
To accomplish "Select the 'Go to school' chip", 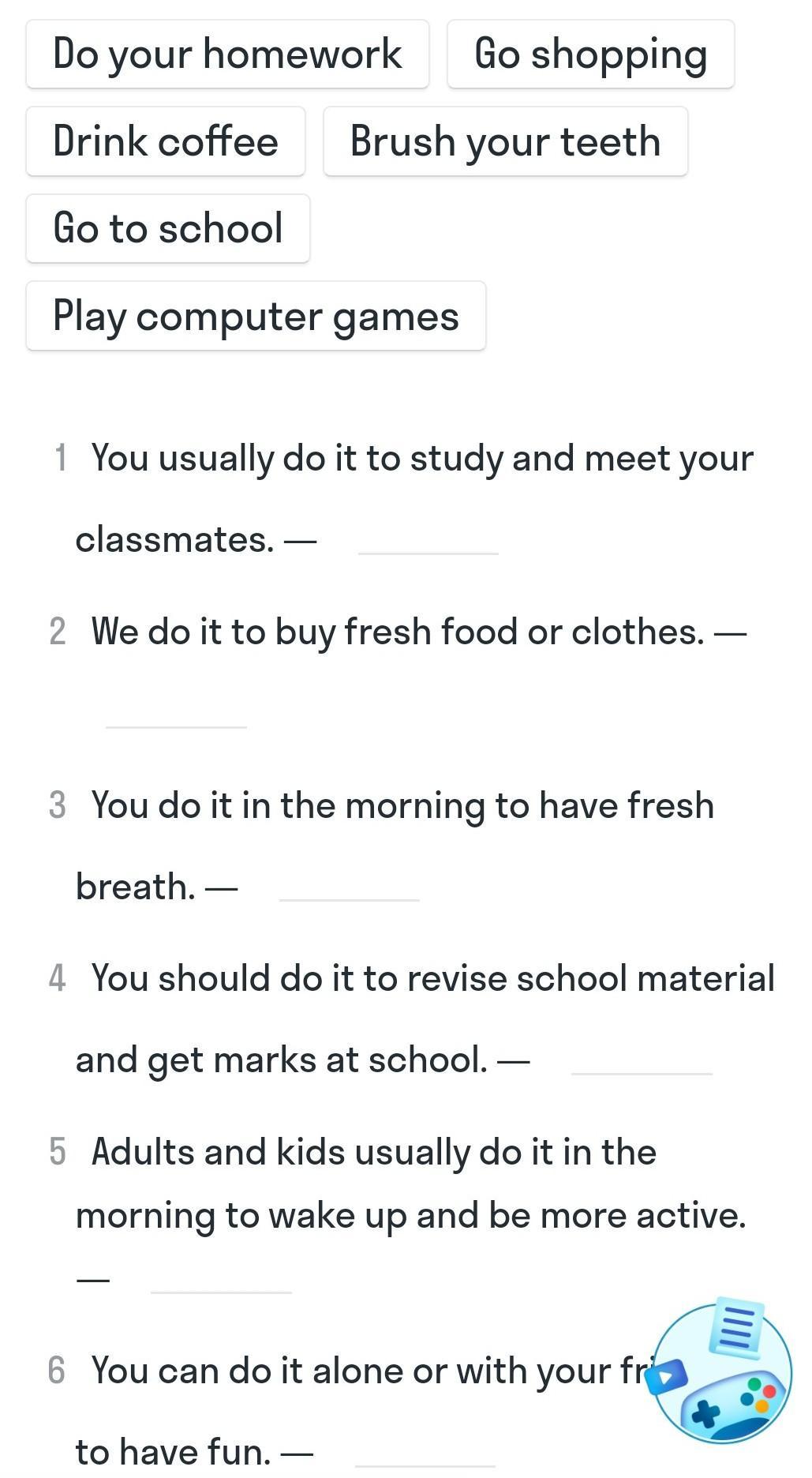I will pos(168,228).
